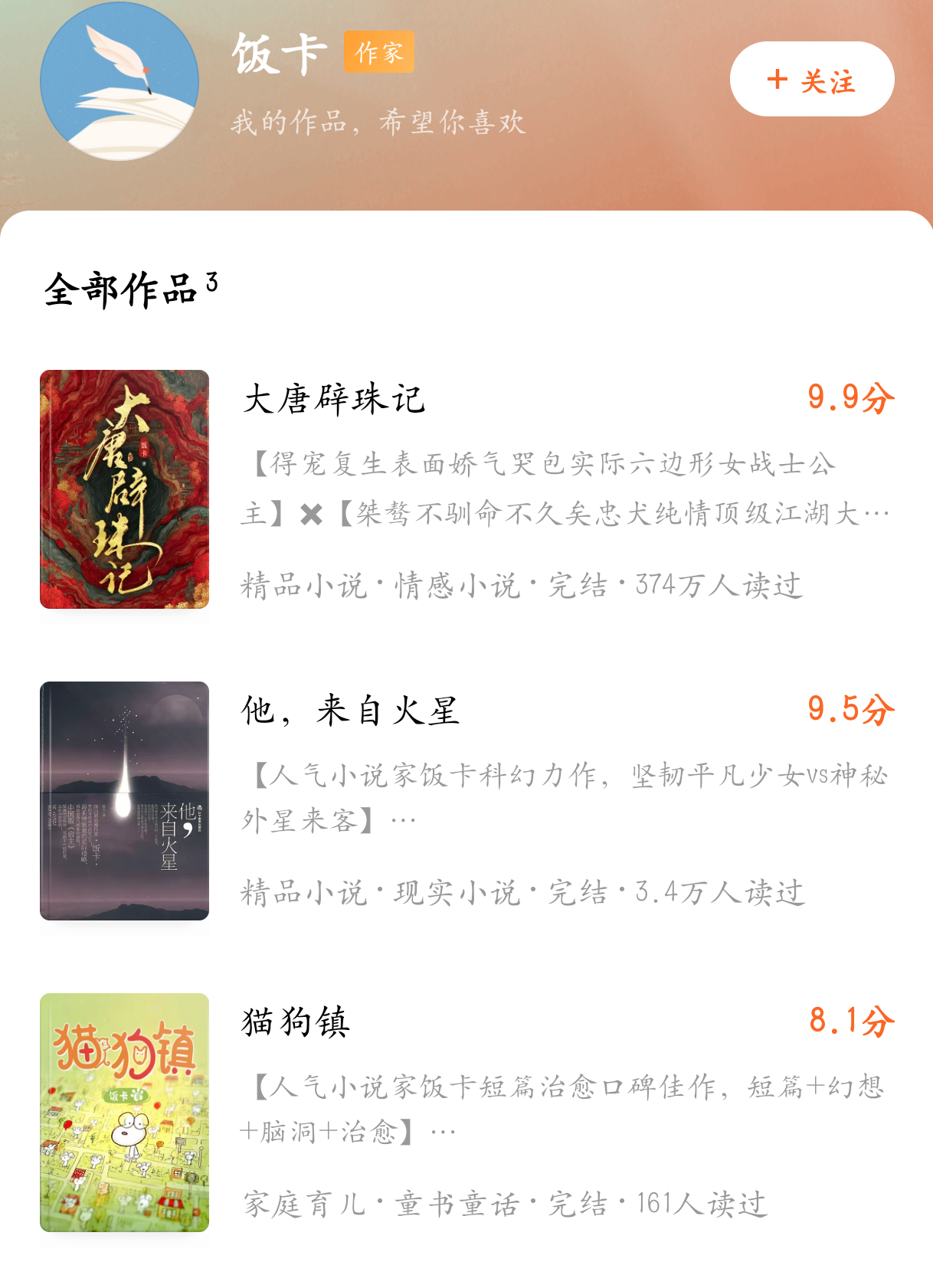Open the book 他，来自火星
933x1288 pixels.
(x=350, y=711)
